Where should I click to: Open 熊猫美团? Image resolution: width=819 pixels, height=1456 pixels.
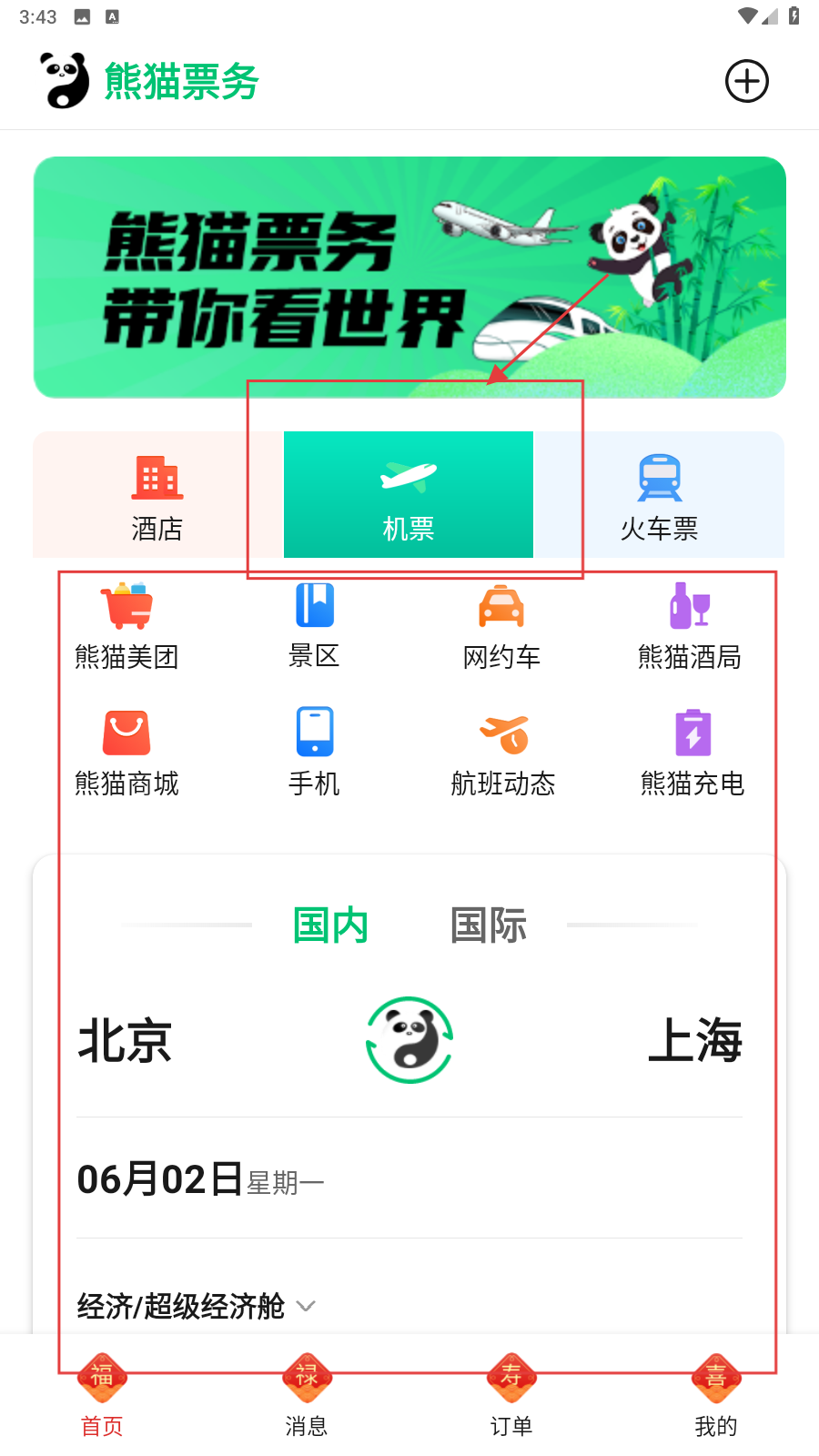click(x=126, y=626)
